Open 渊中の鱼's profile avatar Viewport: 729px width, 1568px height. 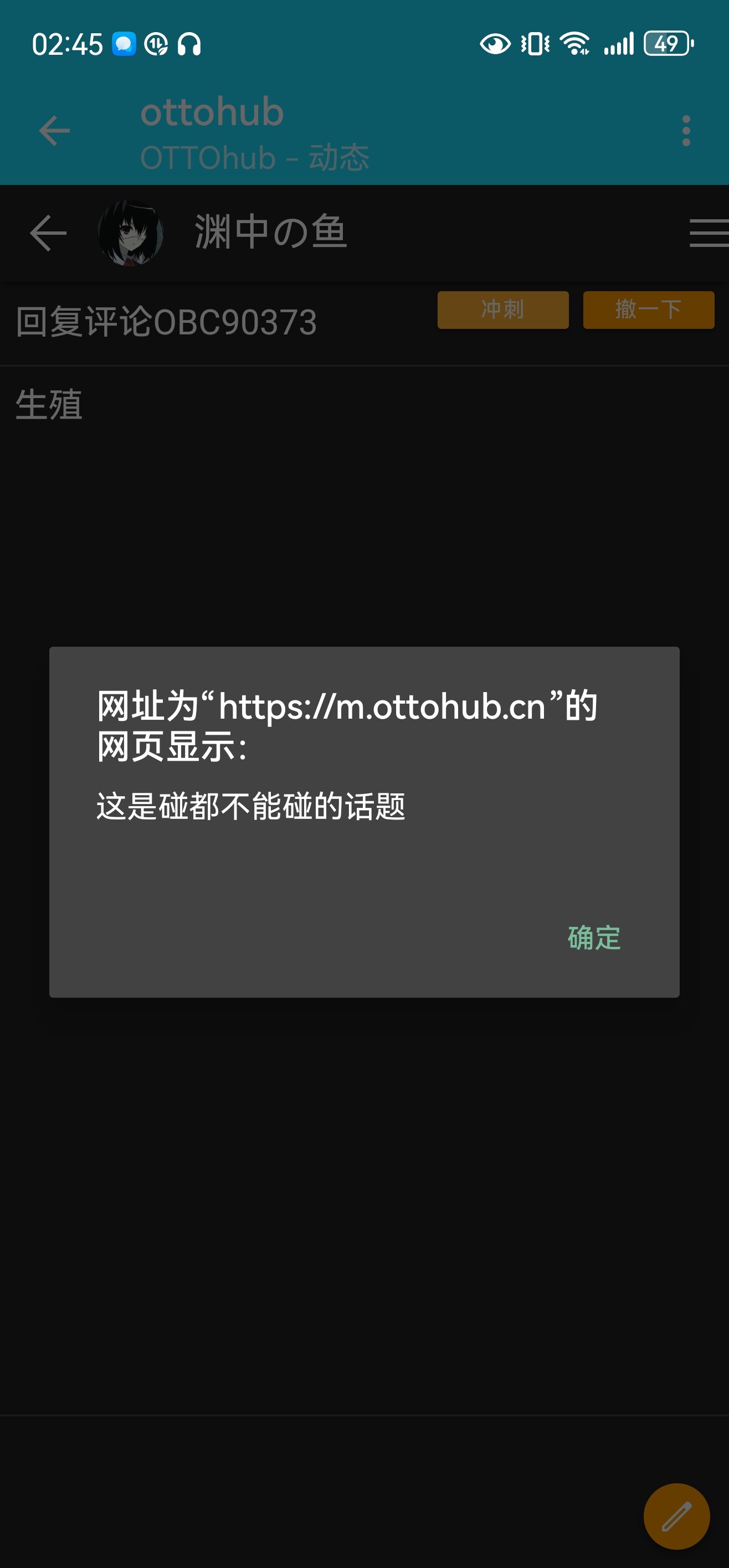(x=130, y=233)
